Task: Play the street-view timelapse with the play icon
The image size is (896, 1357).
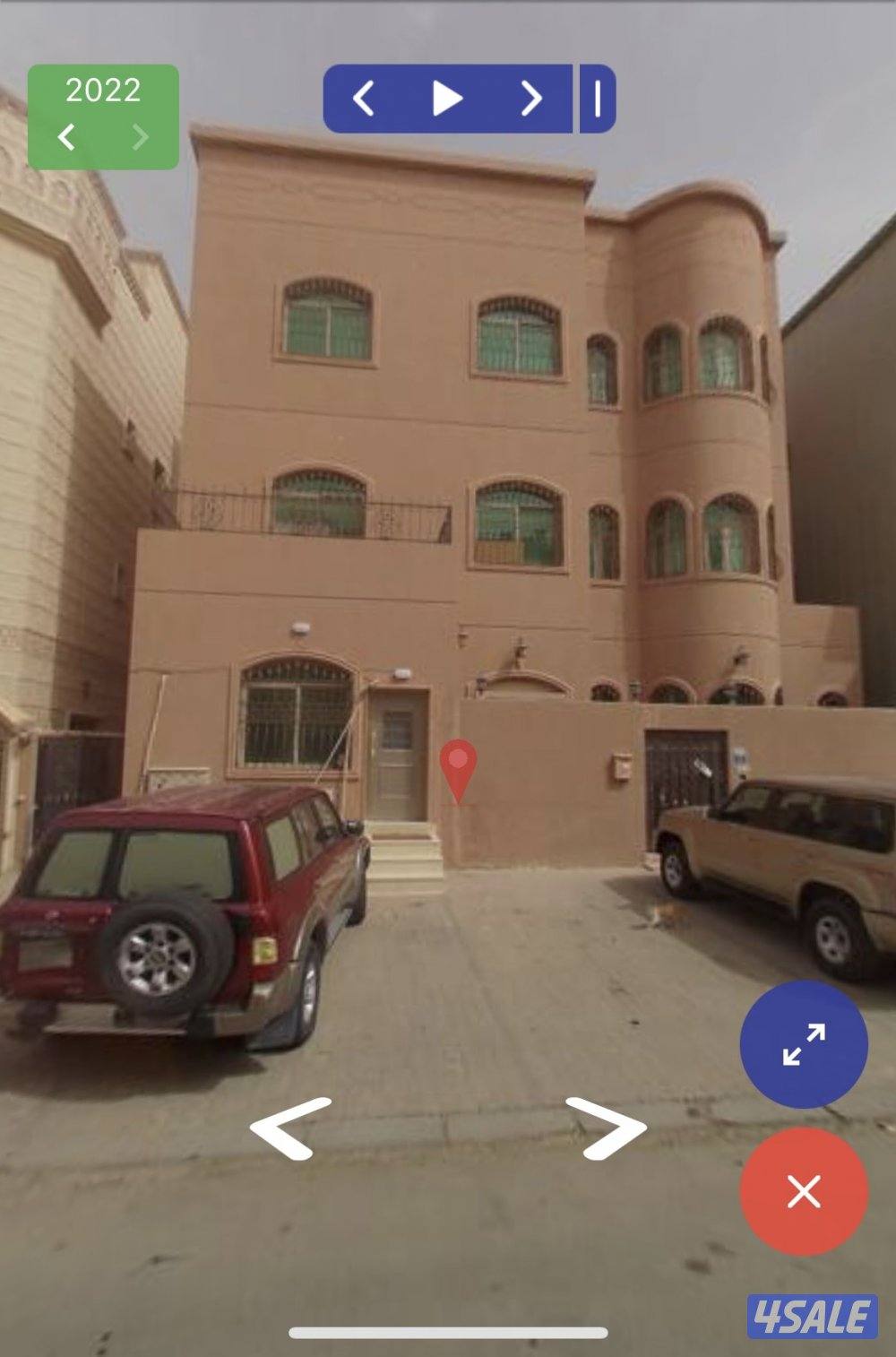Action: [x=446, y=99]
